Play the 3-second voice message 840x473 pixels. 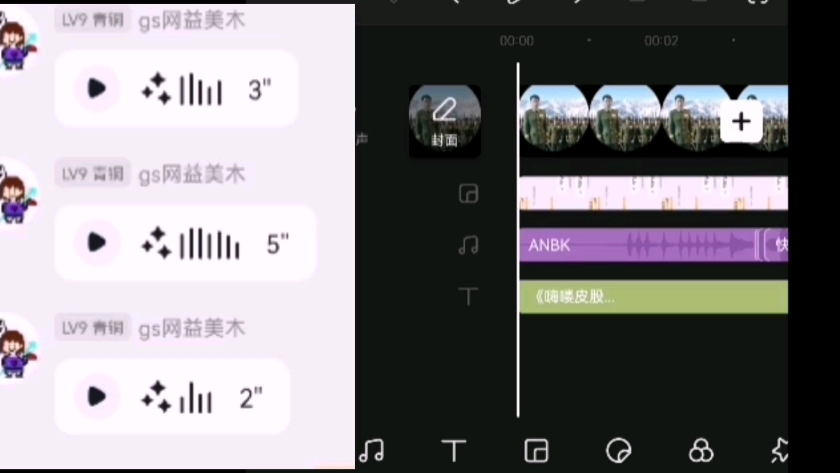tap(97, 89)
